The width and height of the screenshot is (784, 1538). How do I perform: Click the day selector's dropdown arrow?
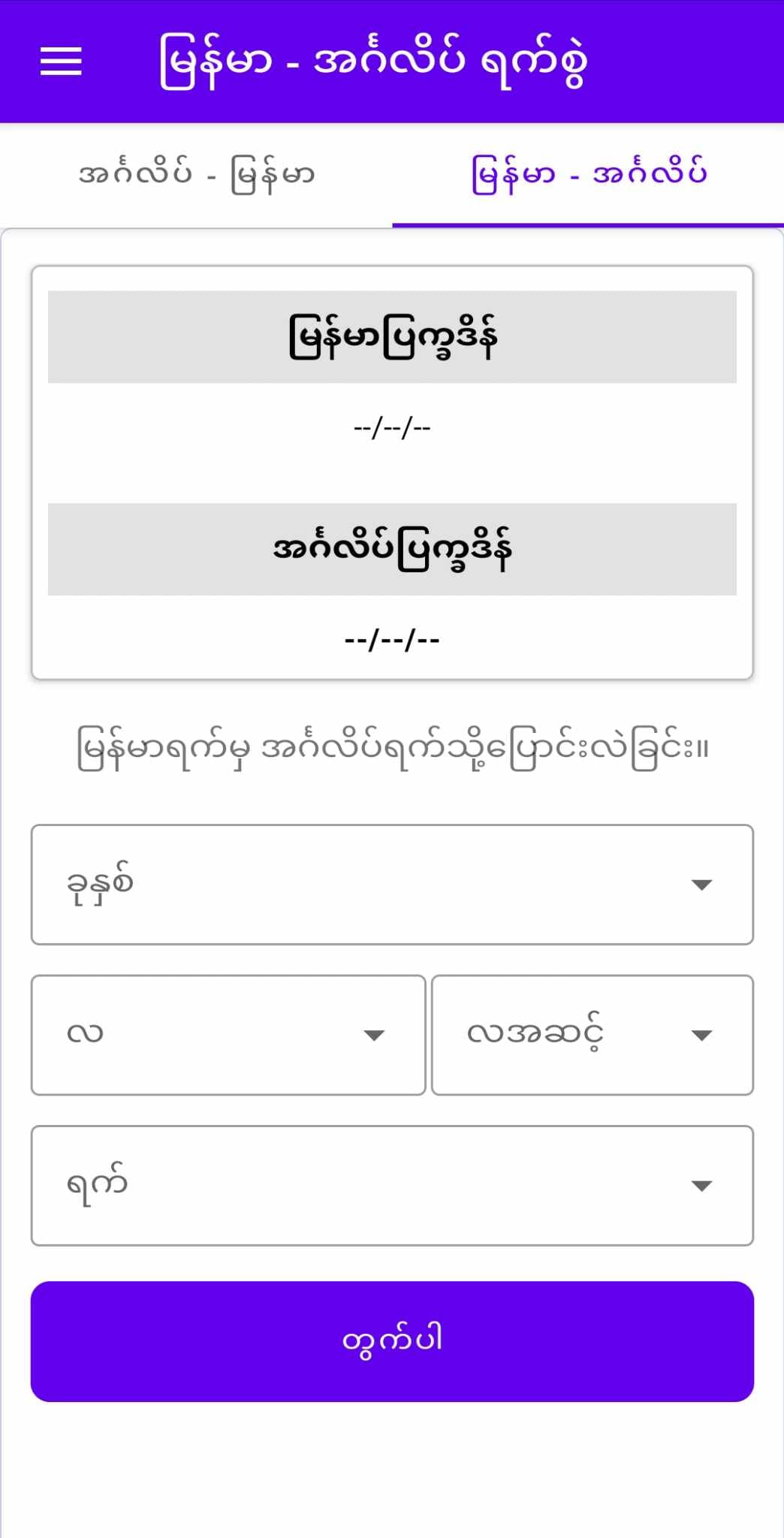(x=701, y=1185)
